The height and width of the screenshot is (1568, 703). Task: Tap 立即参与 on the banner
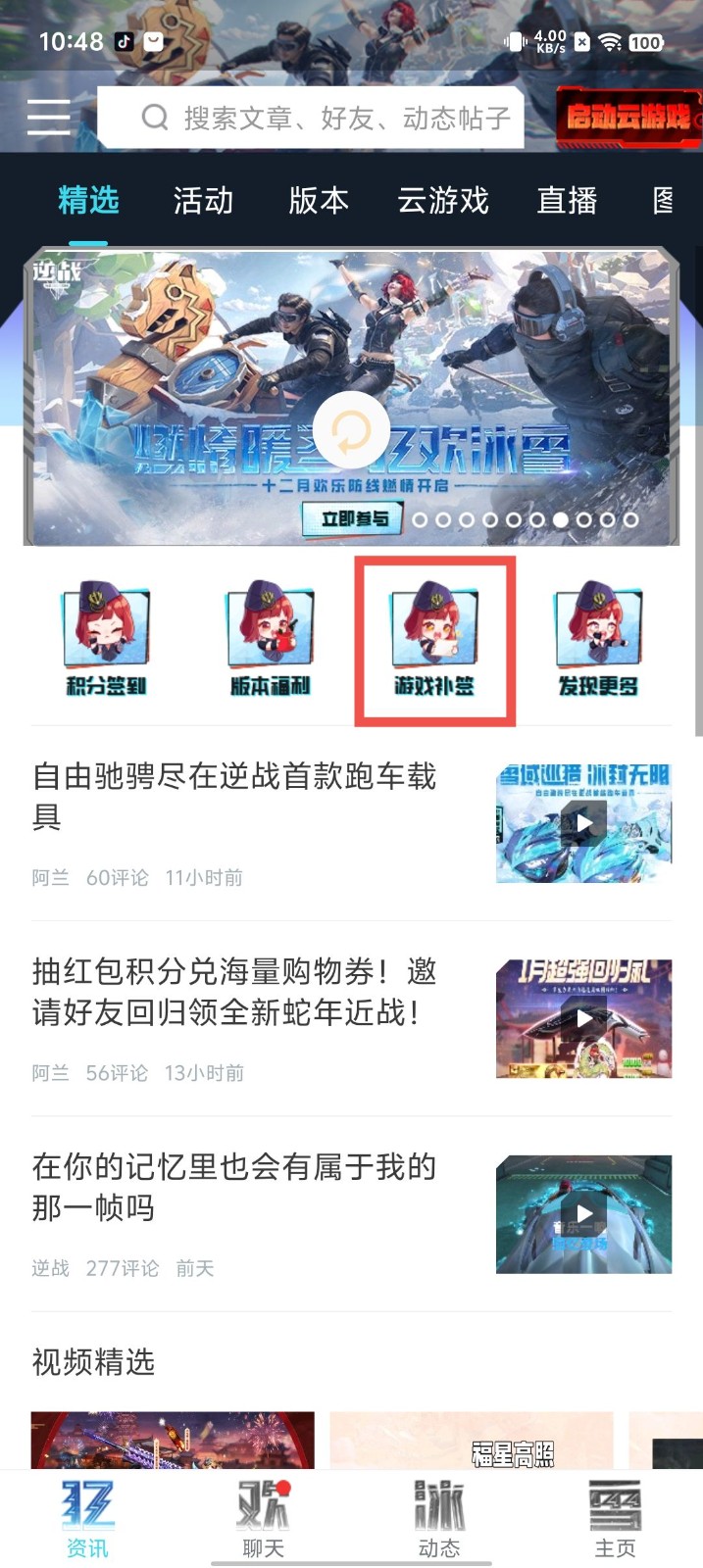pos(353,518)
